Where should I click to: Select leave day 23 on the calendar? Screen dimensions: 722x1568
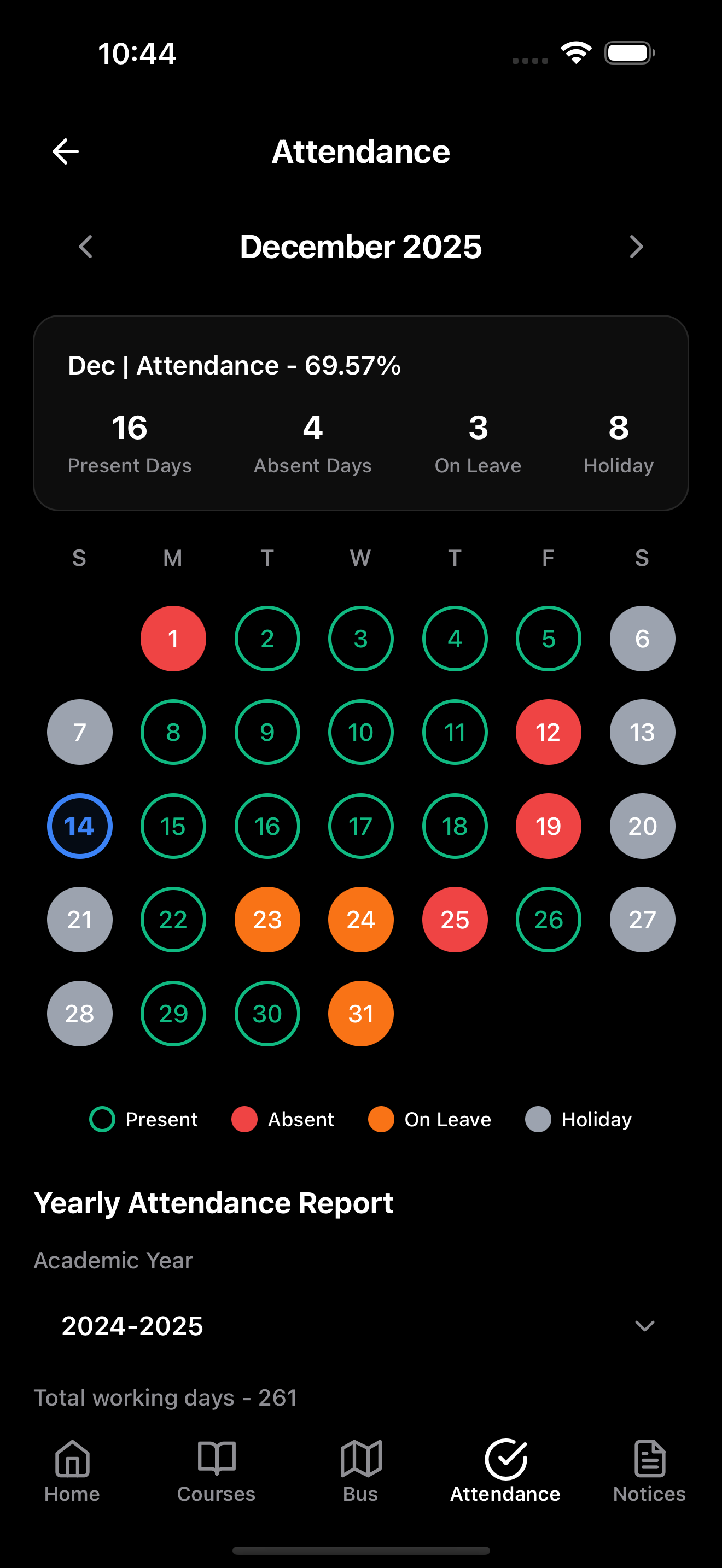coord(267,920)
